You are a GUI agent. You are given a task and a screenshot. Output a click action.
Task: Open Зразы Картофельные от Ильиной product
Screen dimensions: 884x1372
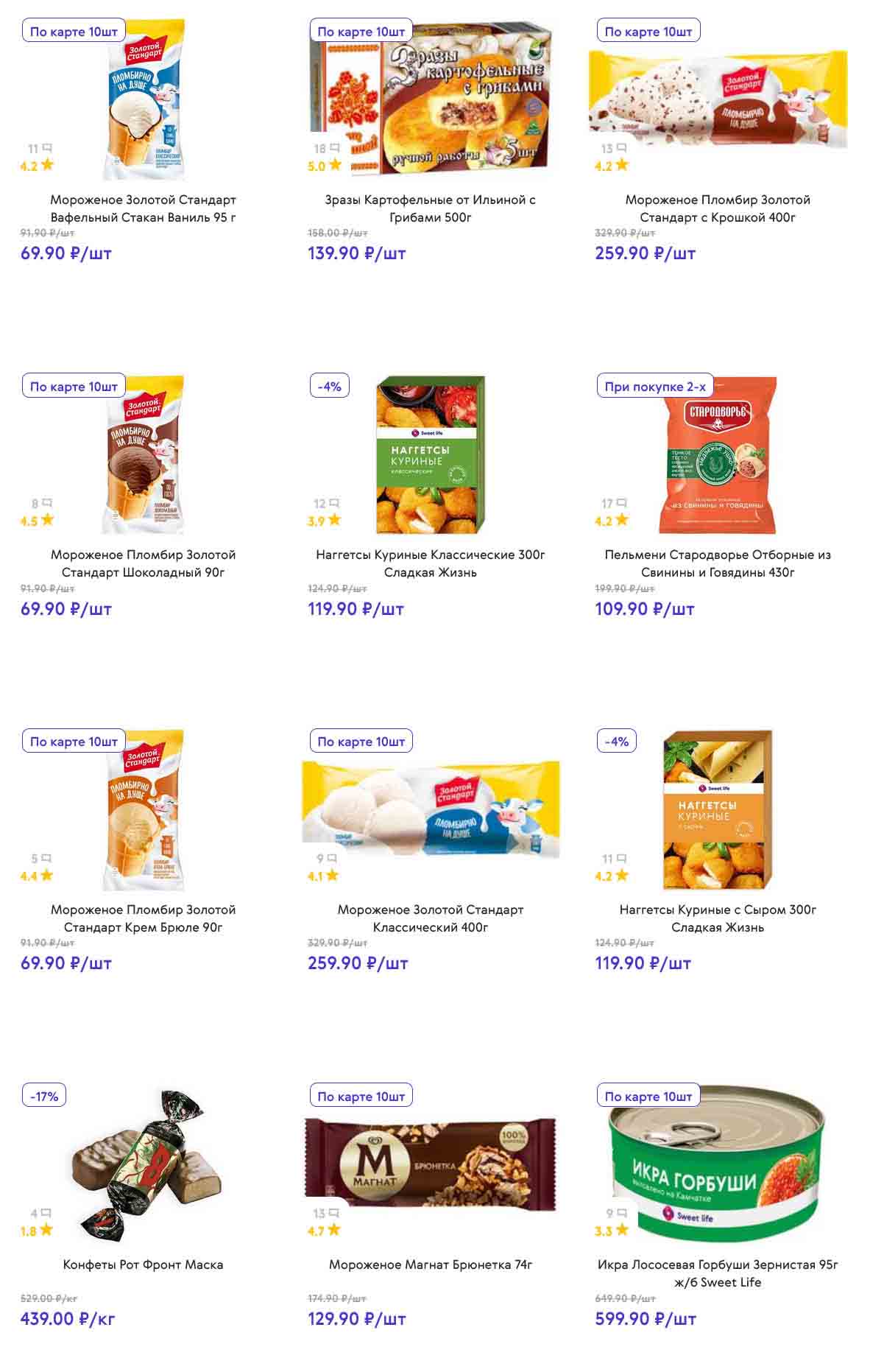coord(430,208)
